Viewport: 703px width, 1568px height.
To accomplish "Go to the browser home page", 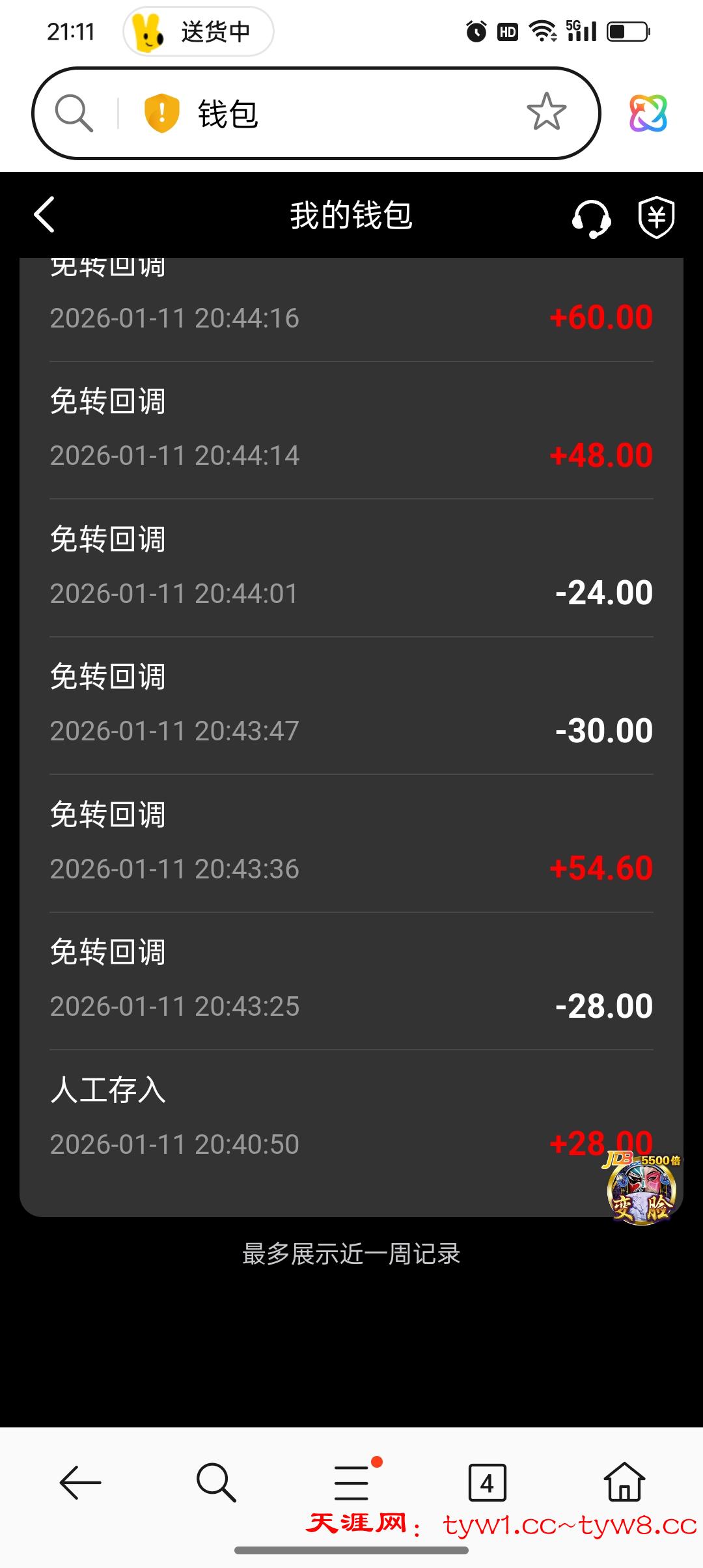I will (x=624, y=1482).
